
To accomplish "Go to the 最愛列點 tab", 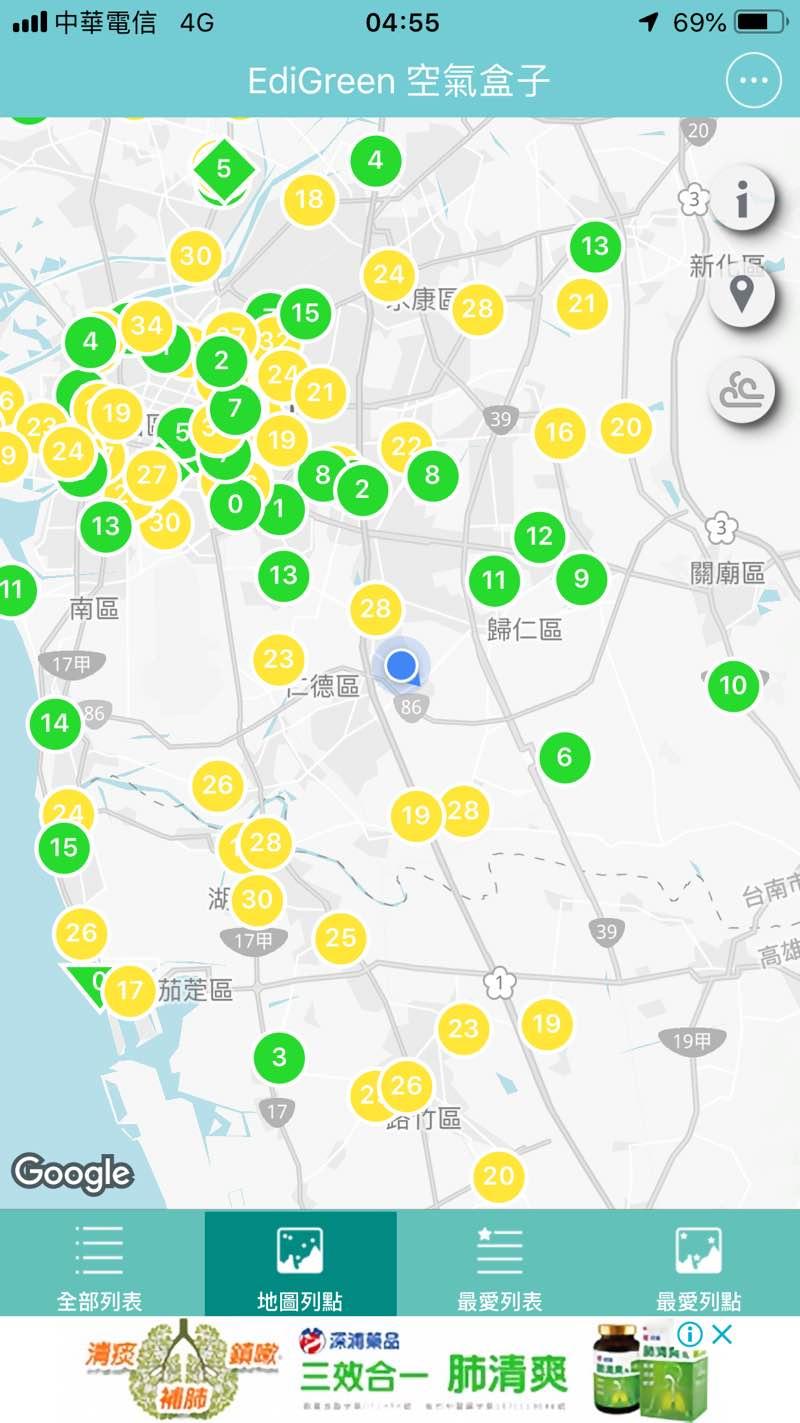I will (x=698, y=1264).
